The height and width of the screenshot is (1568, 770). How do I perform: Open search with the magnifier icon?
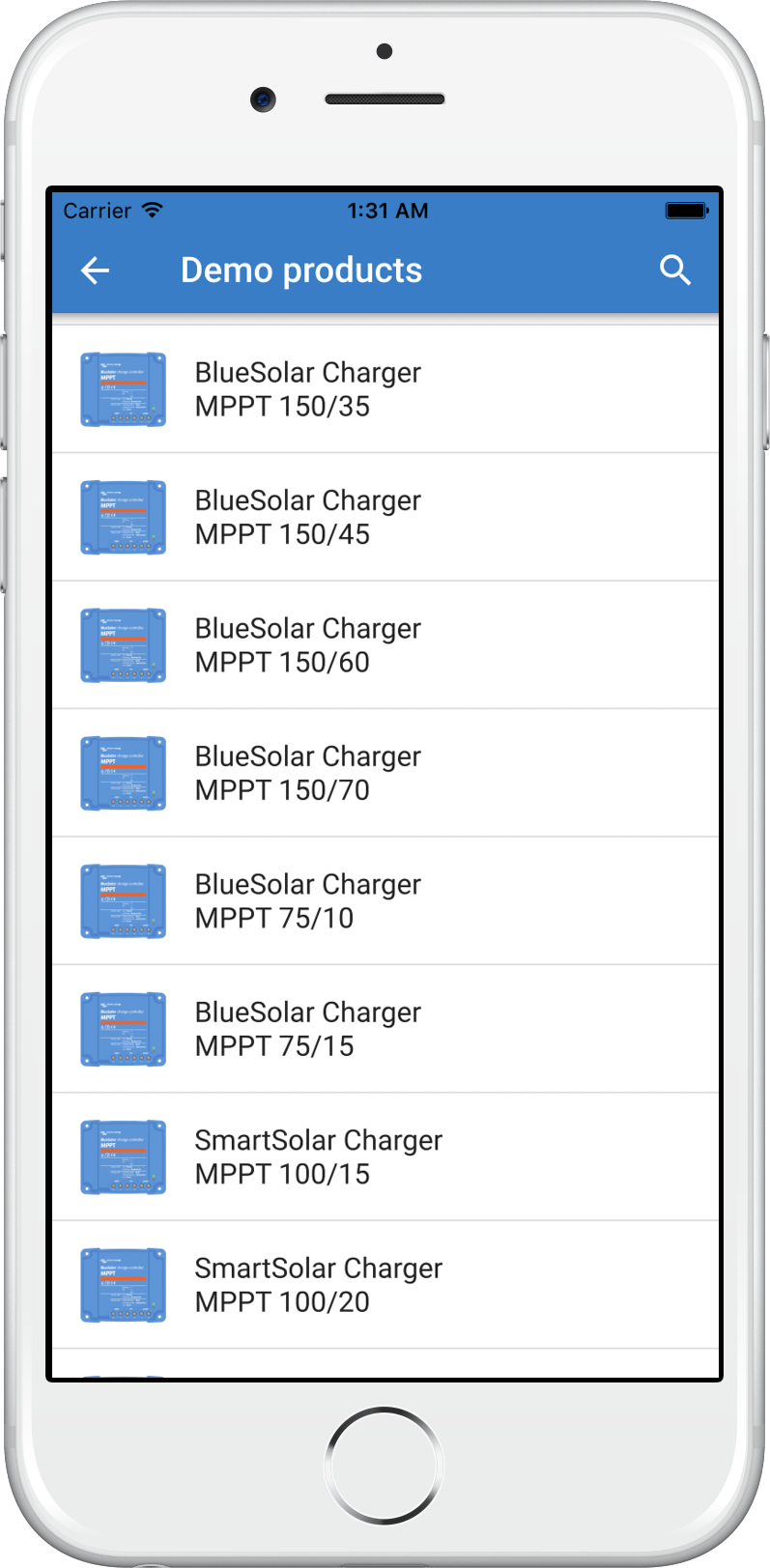click(x=675, y=271)
